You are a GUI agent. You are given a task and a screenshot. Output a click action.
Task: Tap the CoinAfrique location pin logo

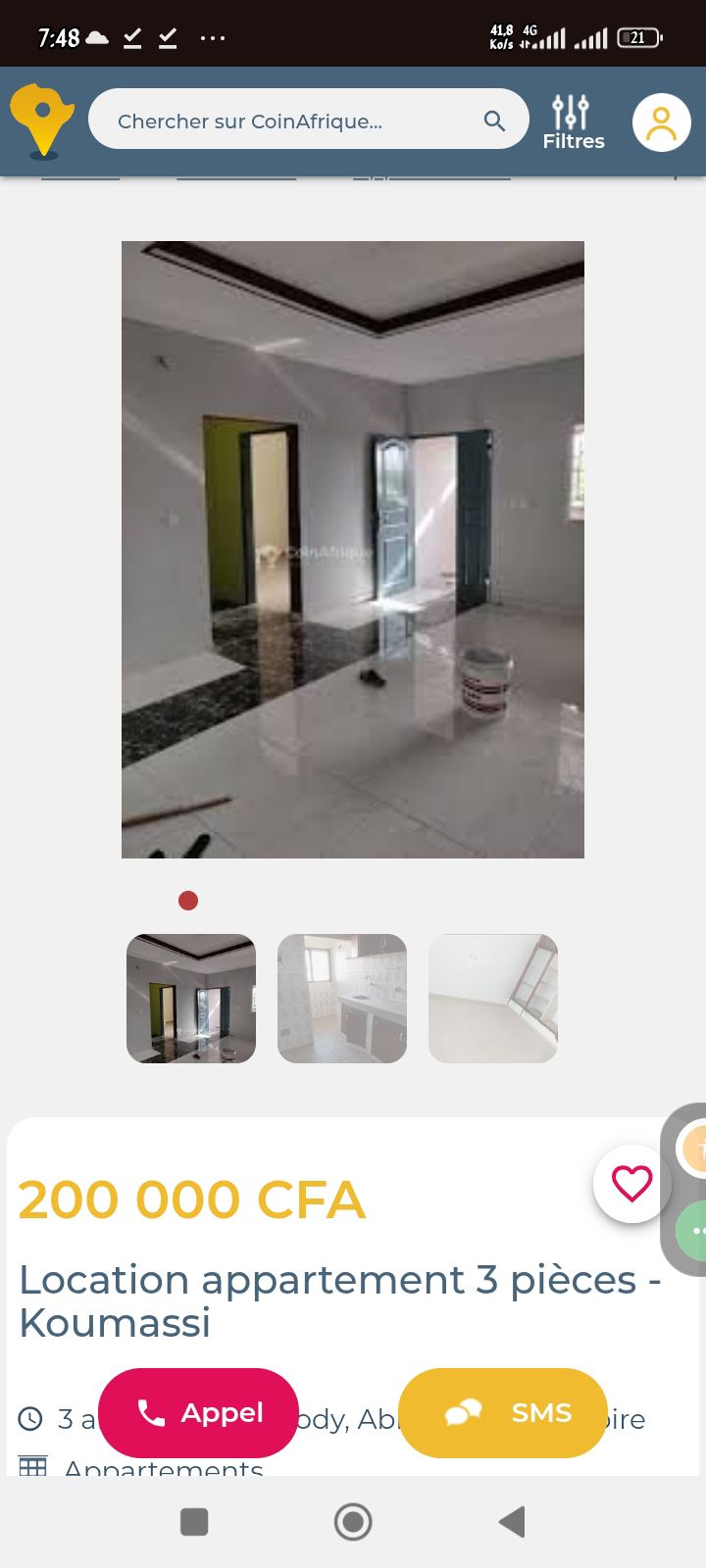(44, 121)
